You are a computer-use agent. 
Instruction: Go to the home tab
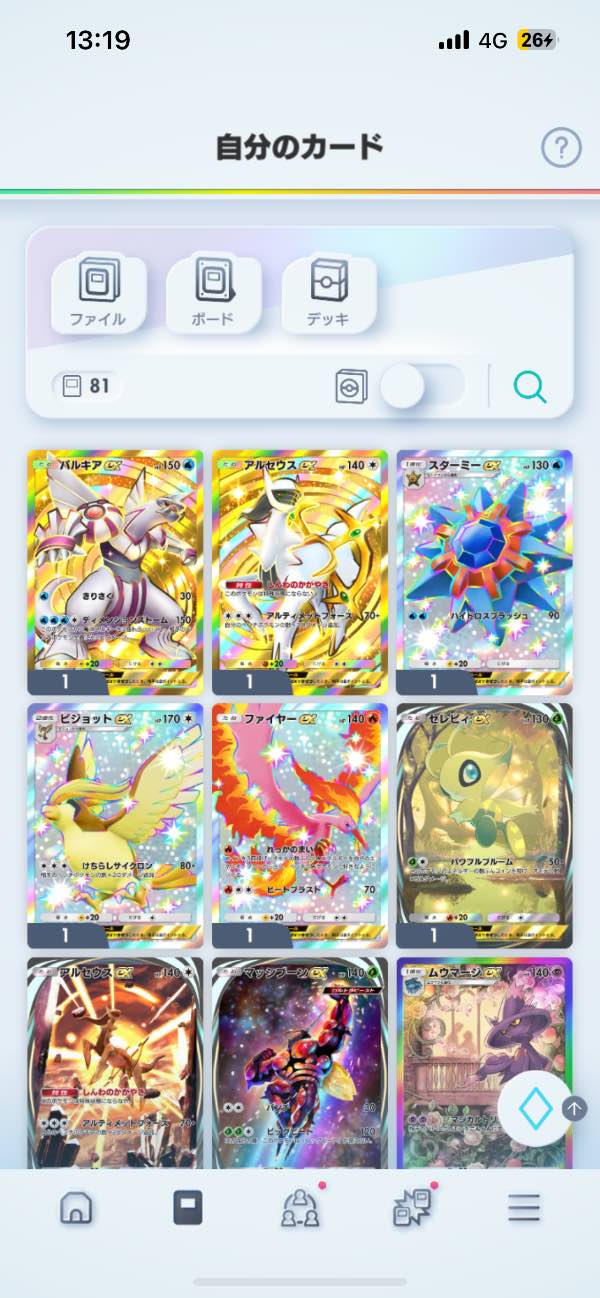76,1208
